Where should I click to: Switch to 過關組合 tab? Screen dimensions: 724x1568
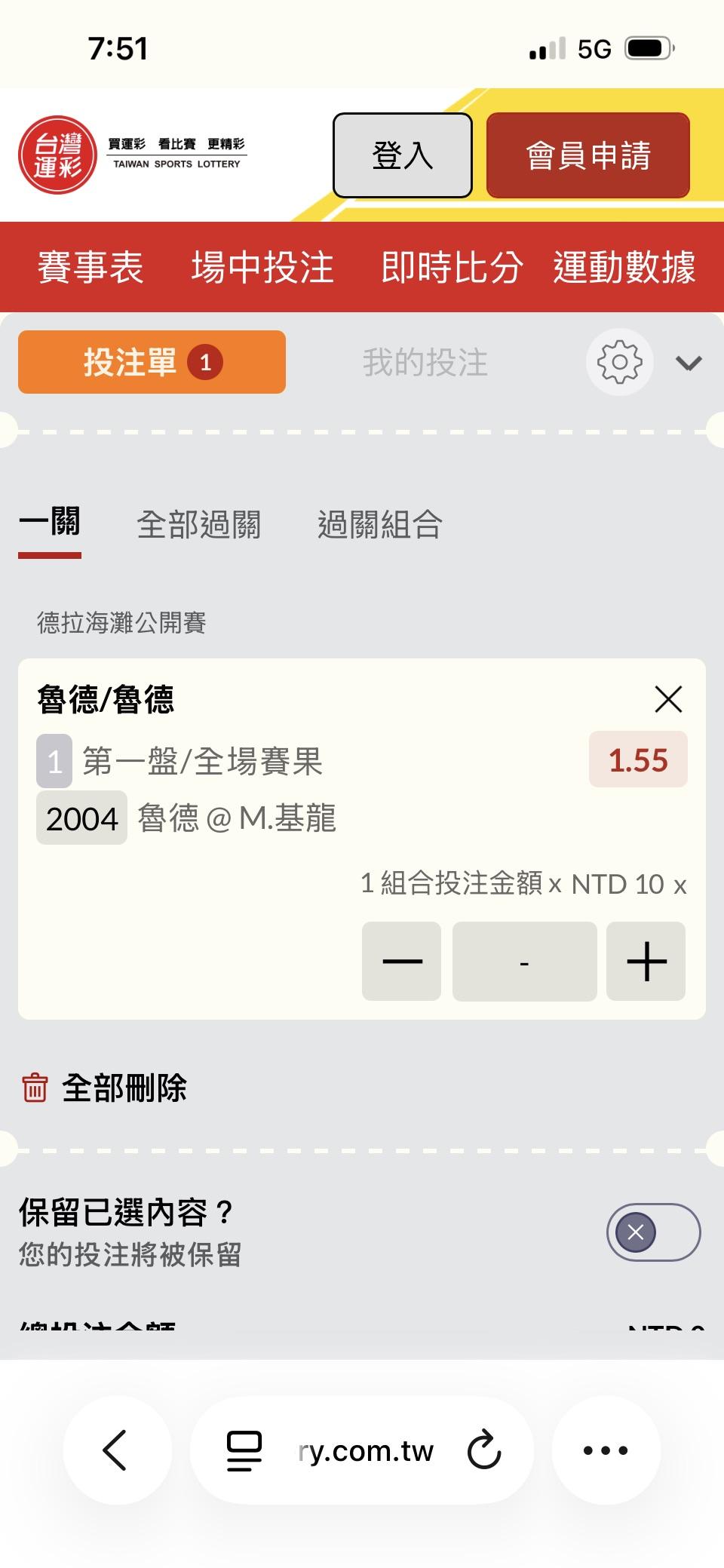point(380,525)
